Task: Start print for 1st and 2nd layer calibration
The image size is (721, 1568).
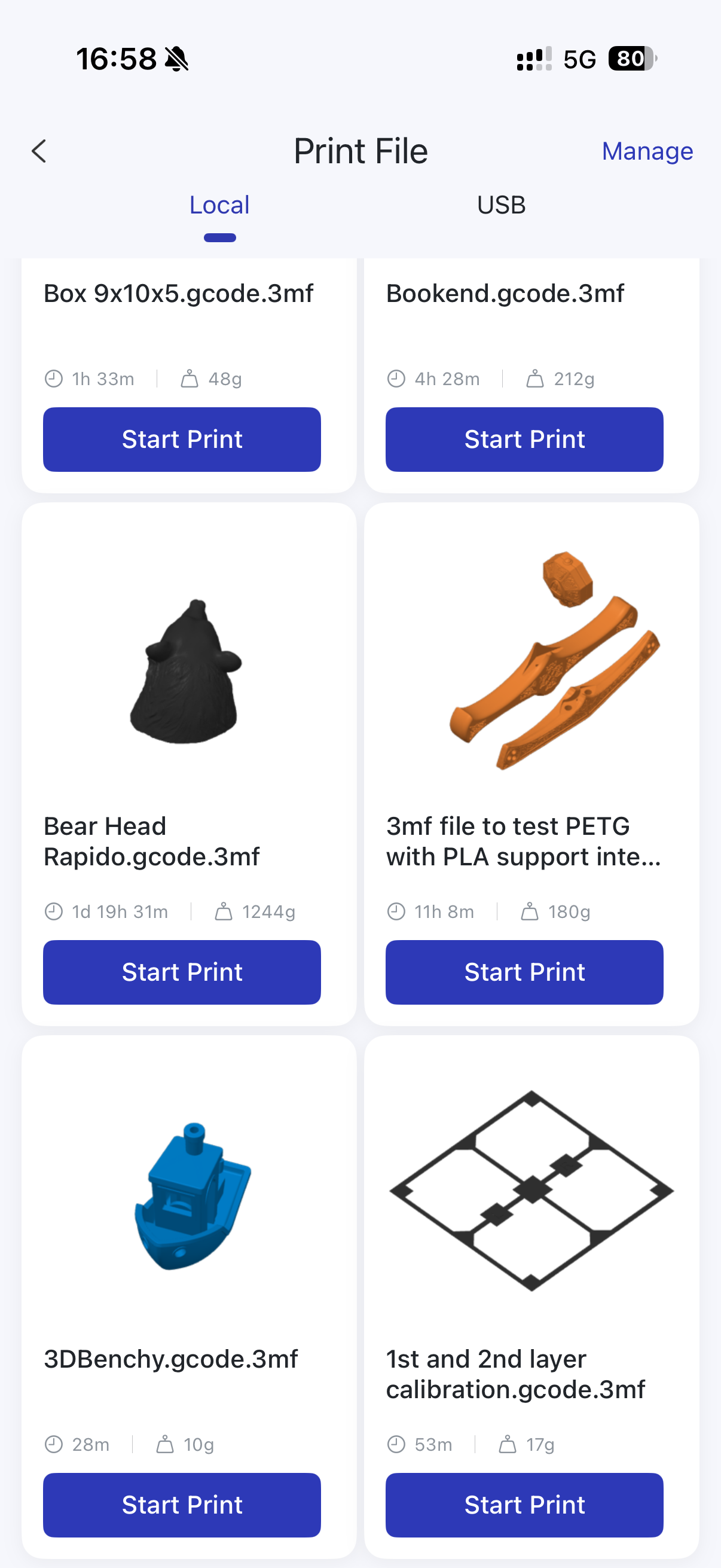Action: (x=524, y=1505)
